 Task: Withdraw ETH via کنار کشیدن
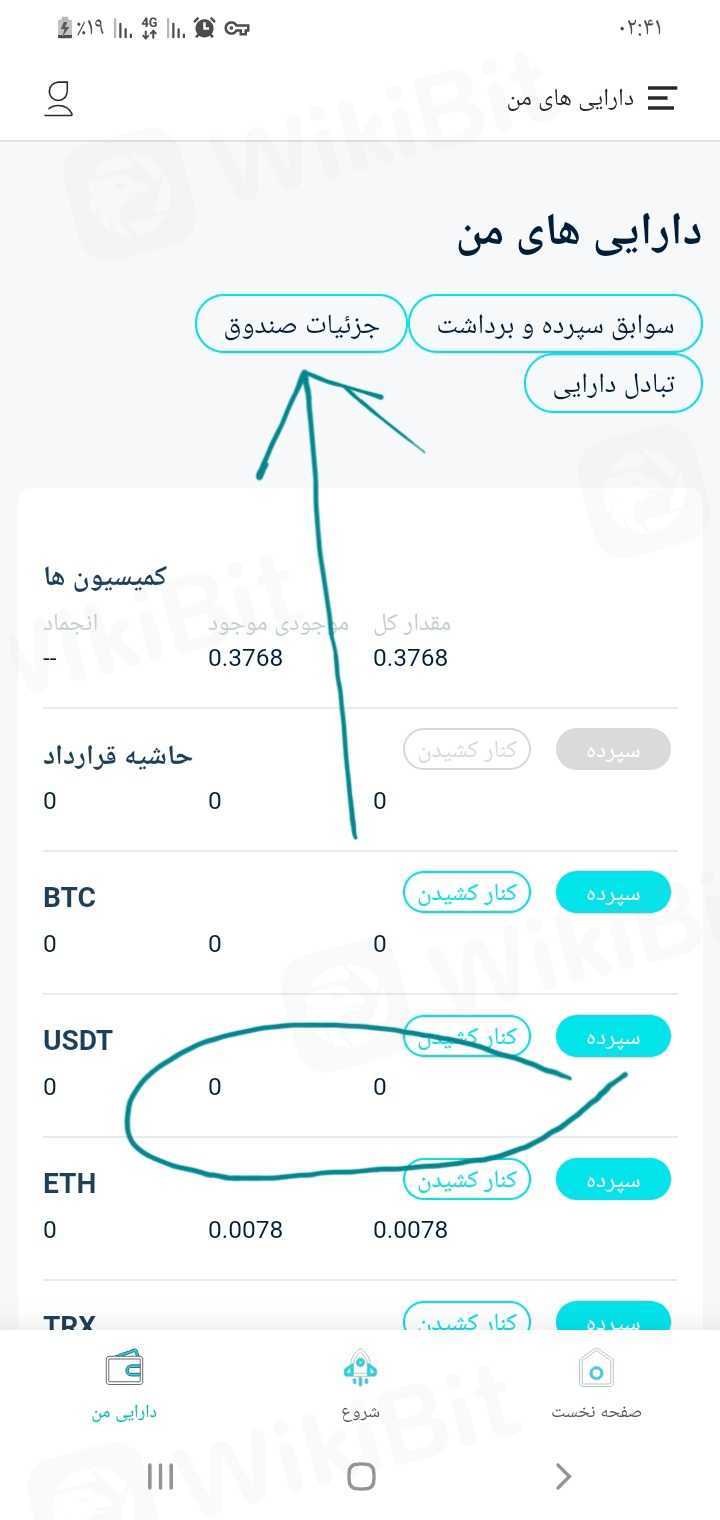(x=466, y=1179)
